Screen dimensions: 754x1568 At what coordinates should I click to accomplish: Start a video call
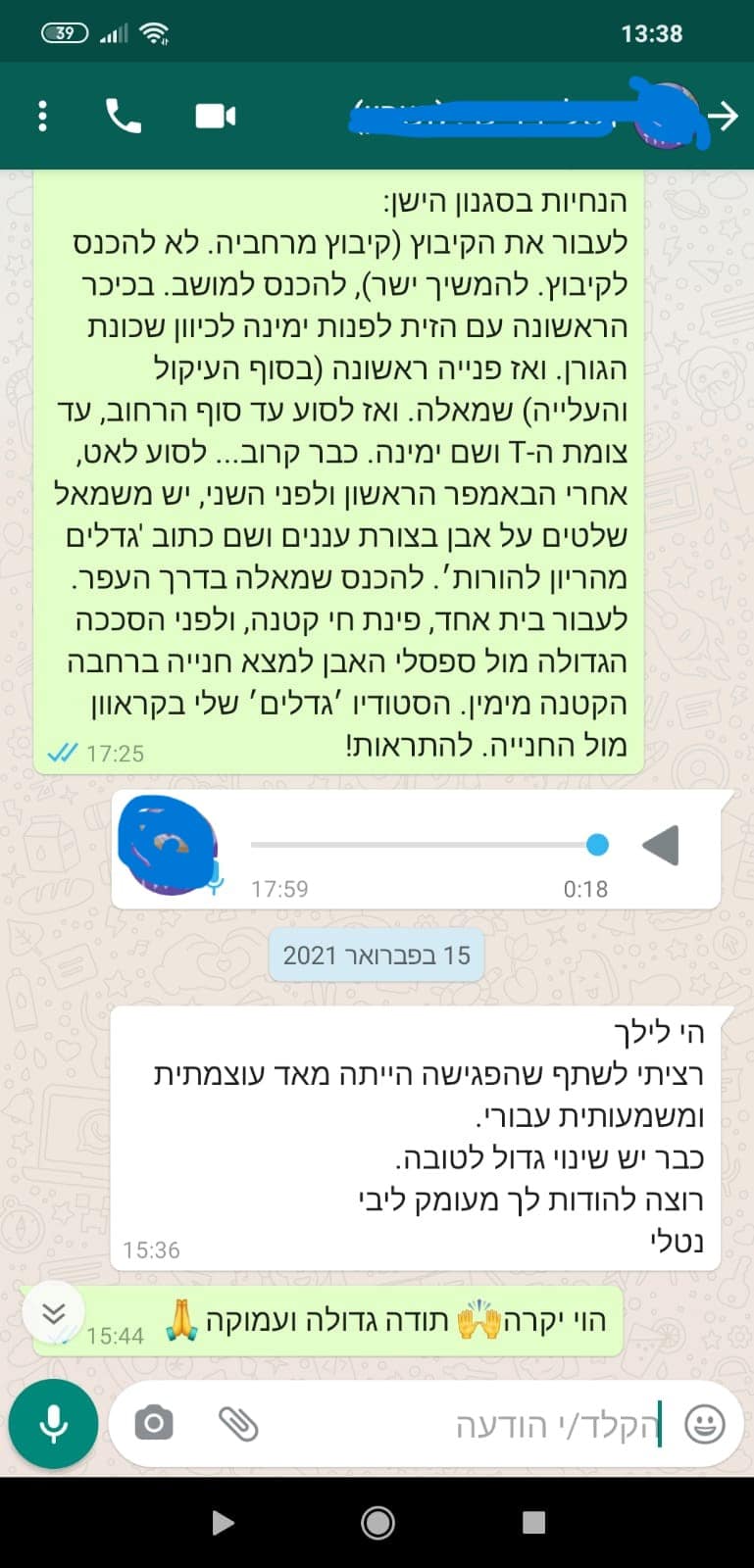coord(216,116)
